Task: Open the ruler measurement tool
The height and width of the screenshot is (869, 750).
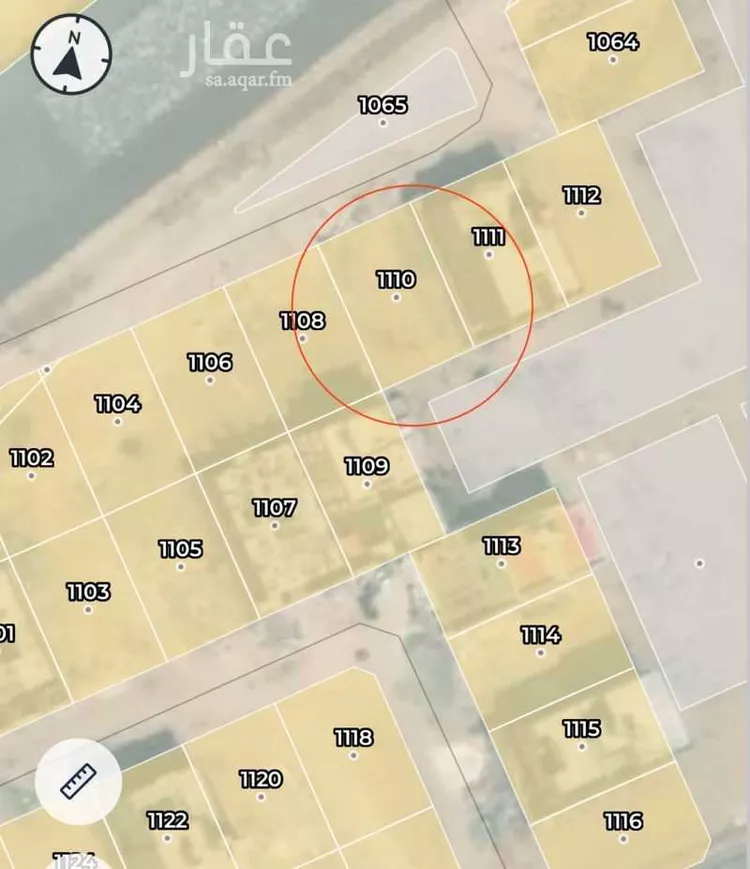Action: click(x=78, y=781)
